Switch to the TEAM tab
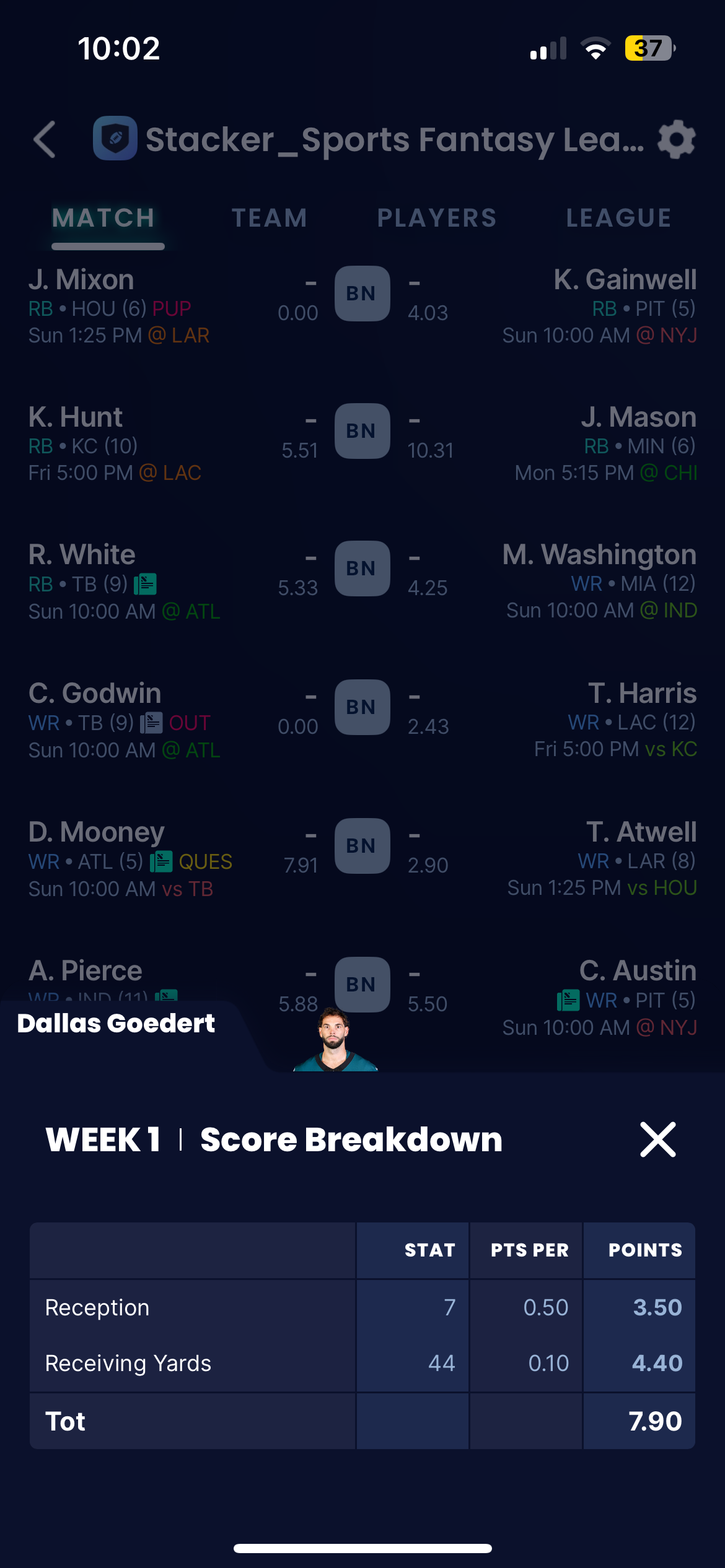725x1568 pixels. (270, 218)
